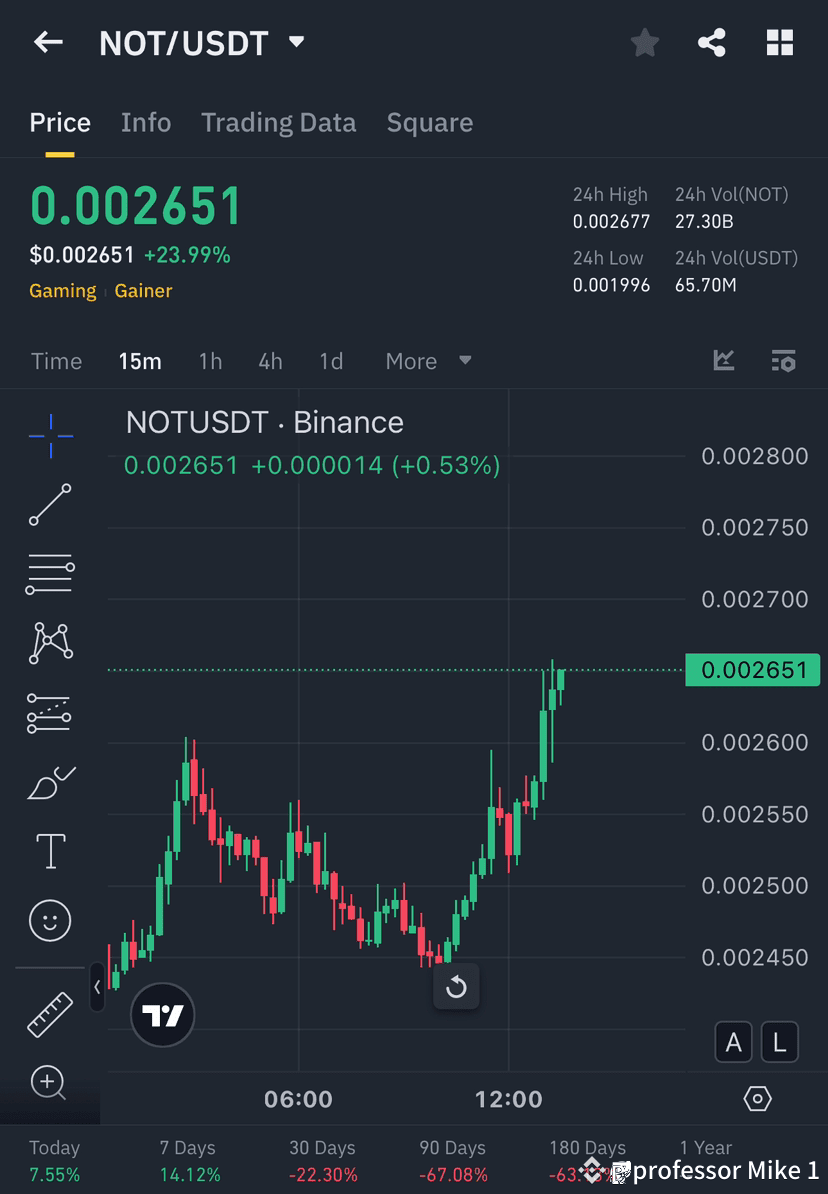Open the emoji sticker tool
Viewport: 828px width, 1194px height.
pyautogui.click(x=50, y=920)
